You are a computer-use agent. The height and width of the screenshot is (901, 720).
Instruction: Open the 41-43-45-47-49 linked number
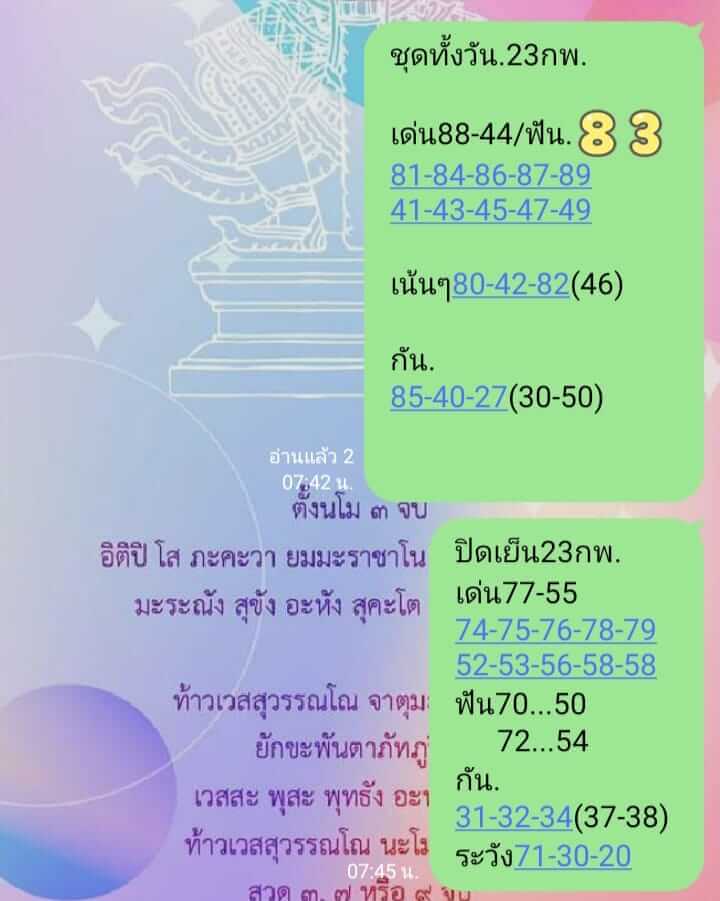[490, 210]
